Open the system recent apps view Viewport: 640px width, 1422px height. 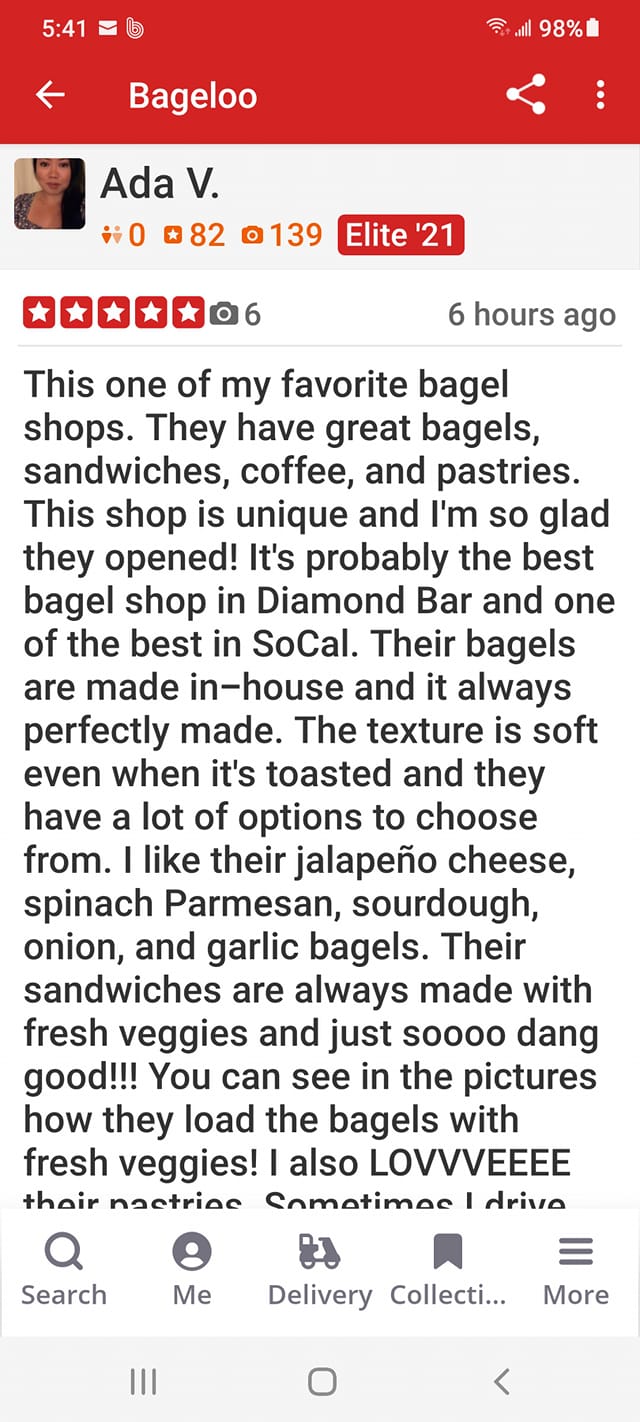144,1381
